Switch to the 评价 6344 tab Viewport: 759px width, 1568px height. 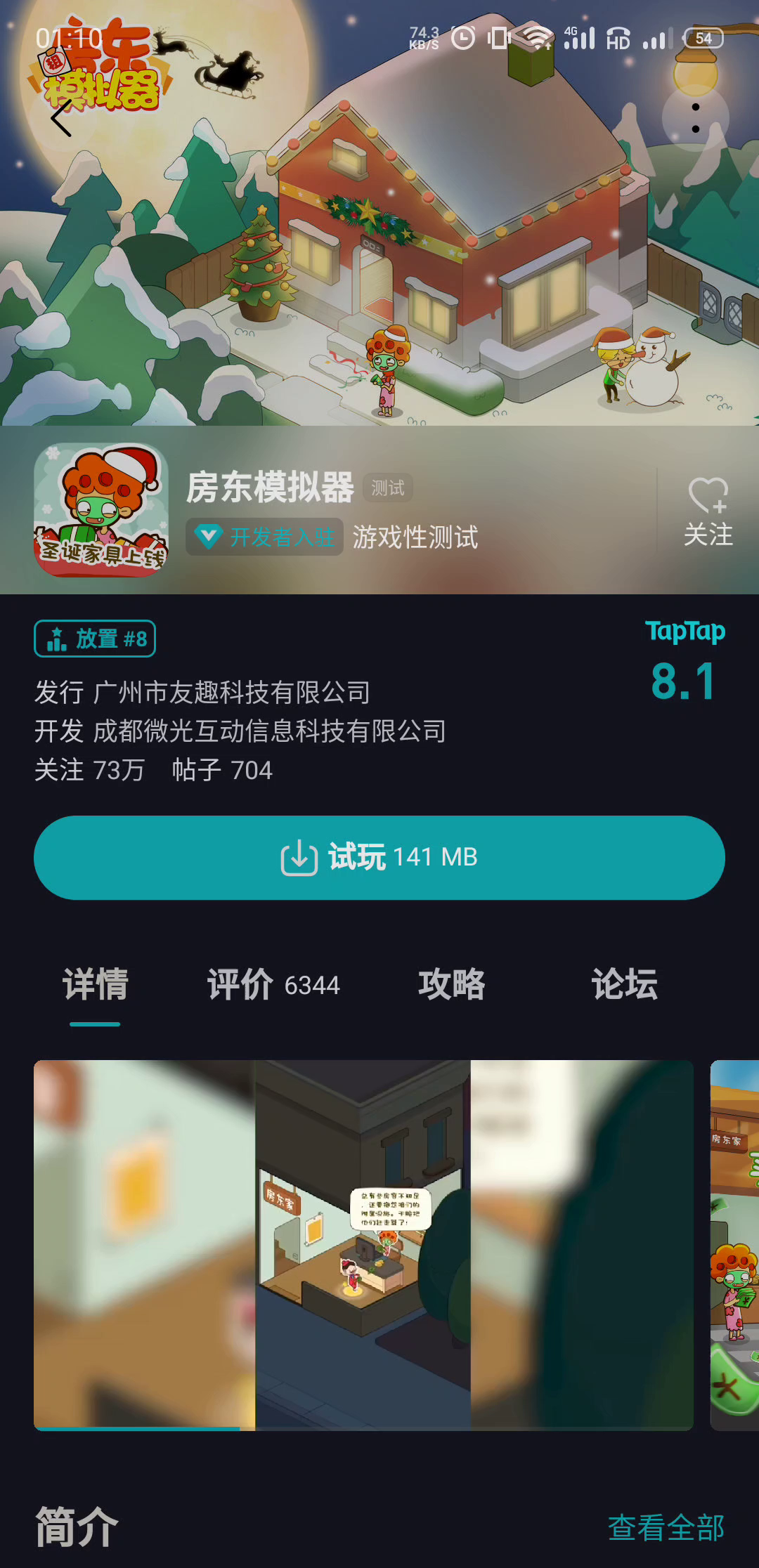tap(273, 984)
